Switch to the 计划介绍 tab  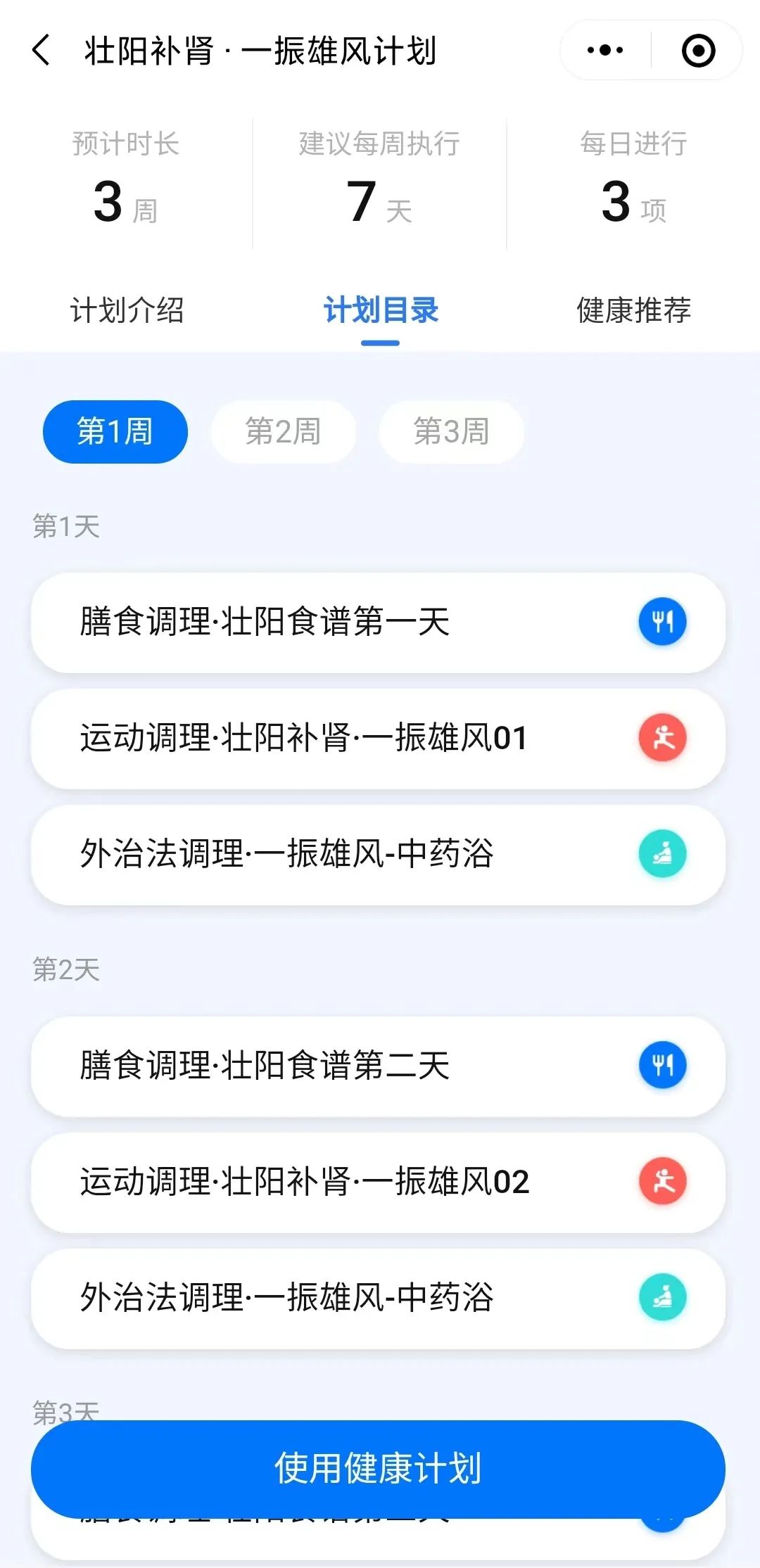(127, 310)
